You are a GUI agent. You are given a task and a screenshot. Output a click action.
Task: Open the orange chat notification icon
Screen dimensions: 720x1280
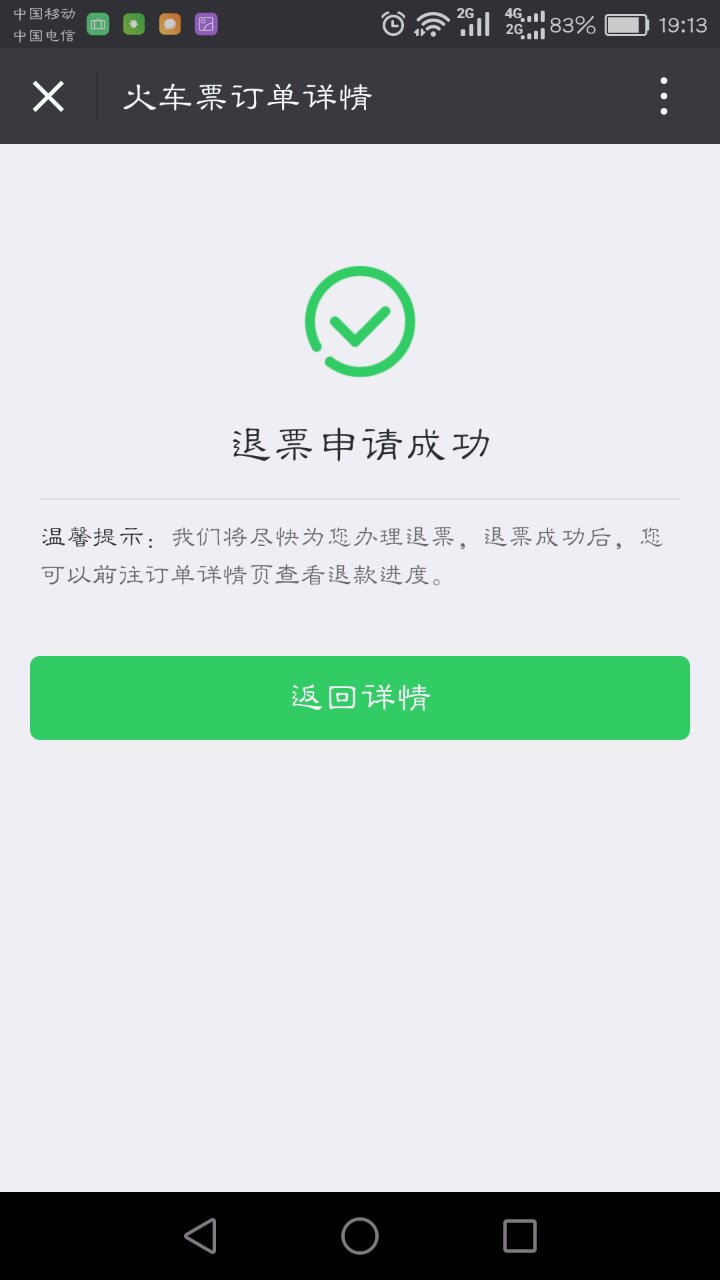tap(169, 23)
